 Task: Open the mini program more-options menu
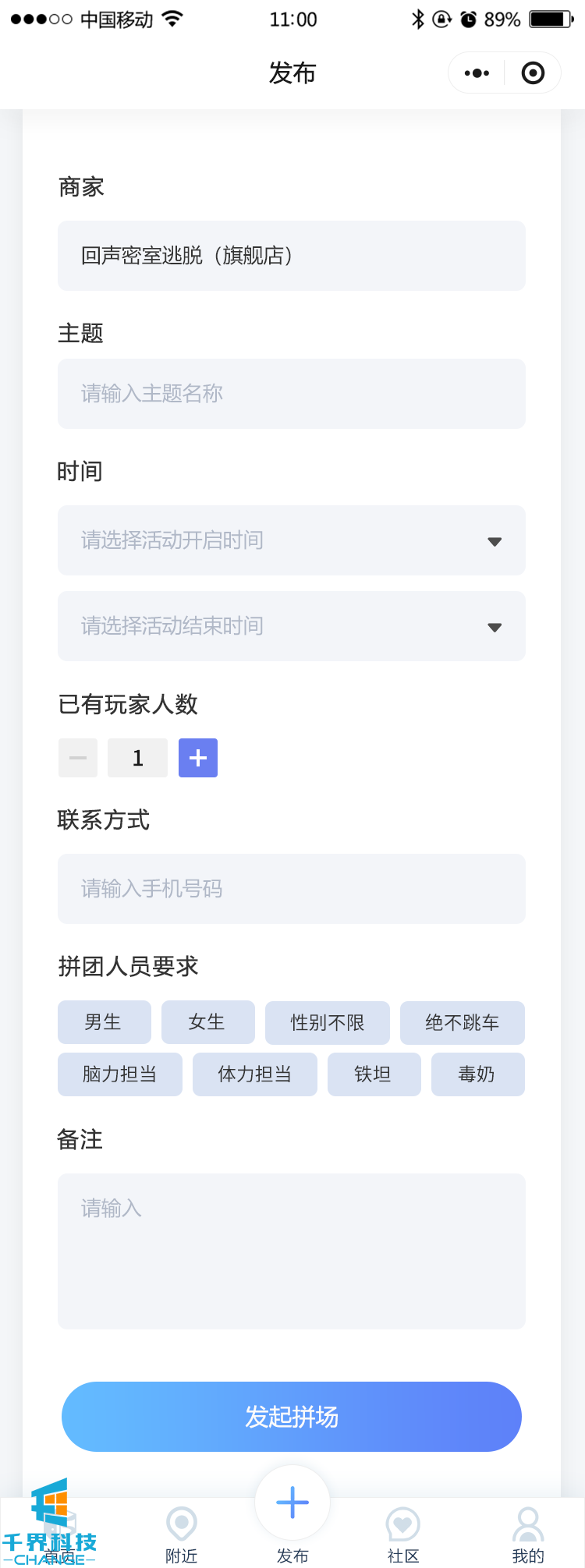click(x=477, y=73)
